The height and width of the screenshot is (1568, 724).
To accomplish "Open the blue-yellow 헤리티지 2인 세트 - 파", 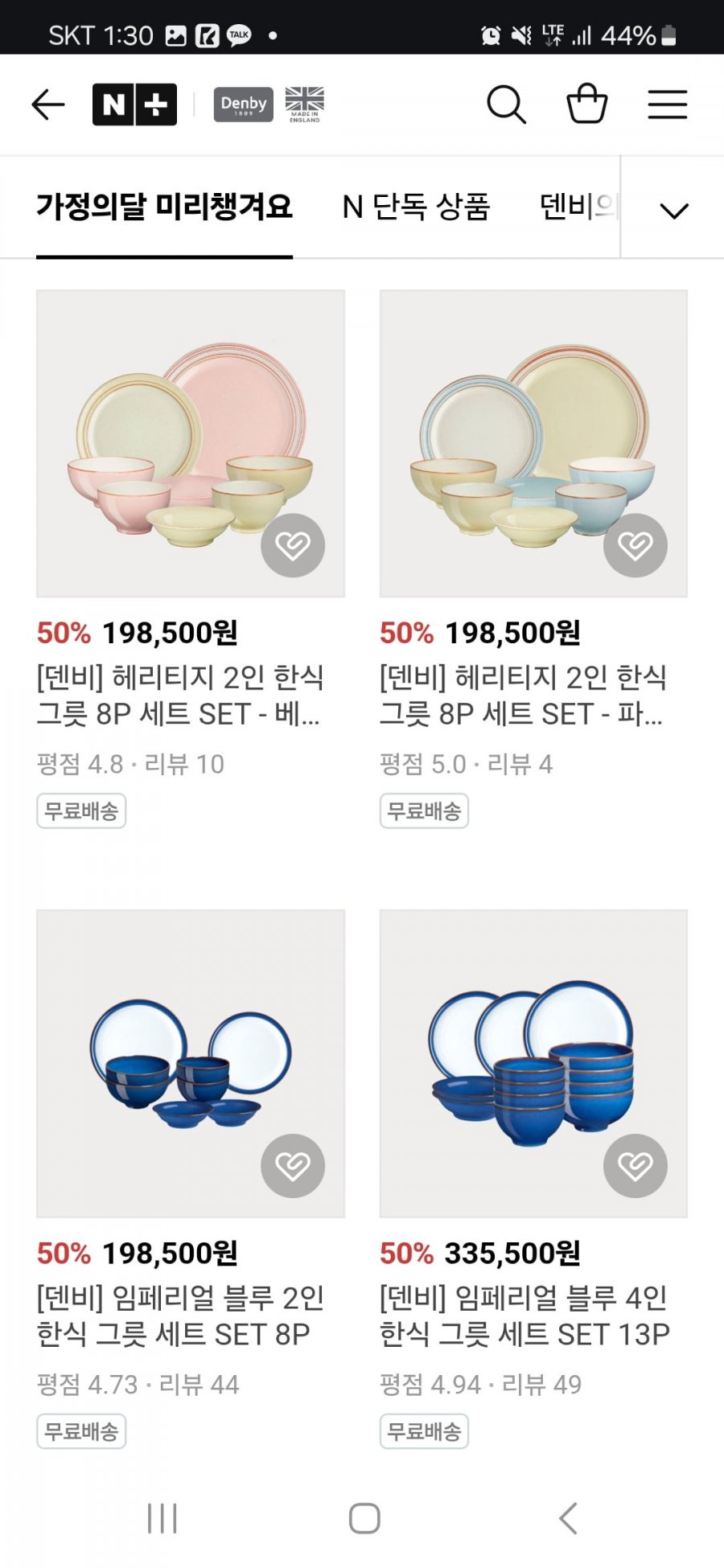I will pos(533,443).
